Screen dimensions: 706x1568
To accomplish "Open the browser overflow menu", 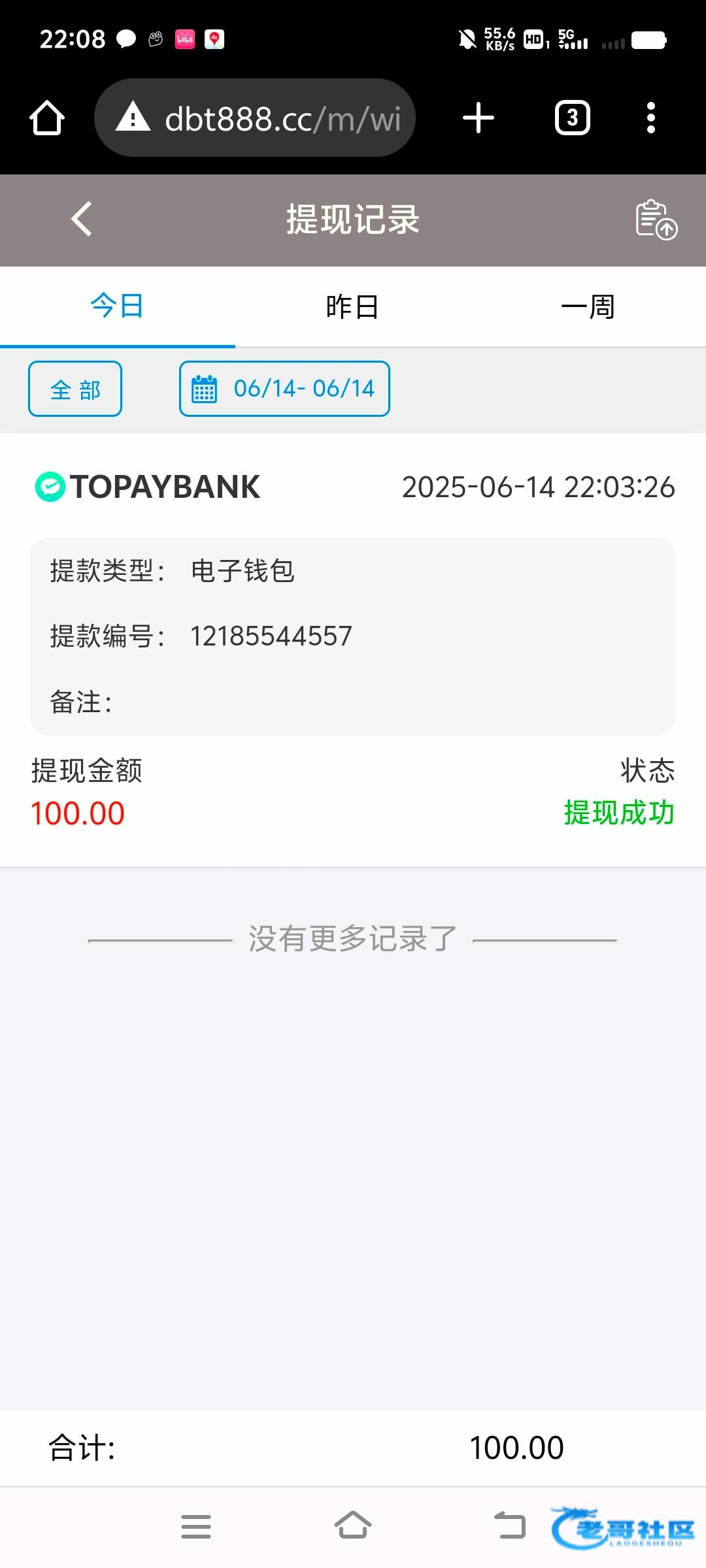I will pos(650,118).
